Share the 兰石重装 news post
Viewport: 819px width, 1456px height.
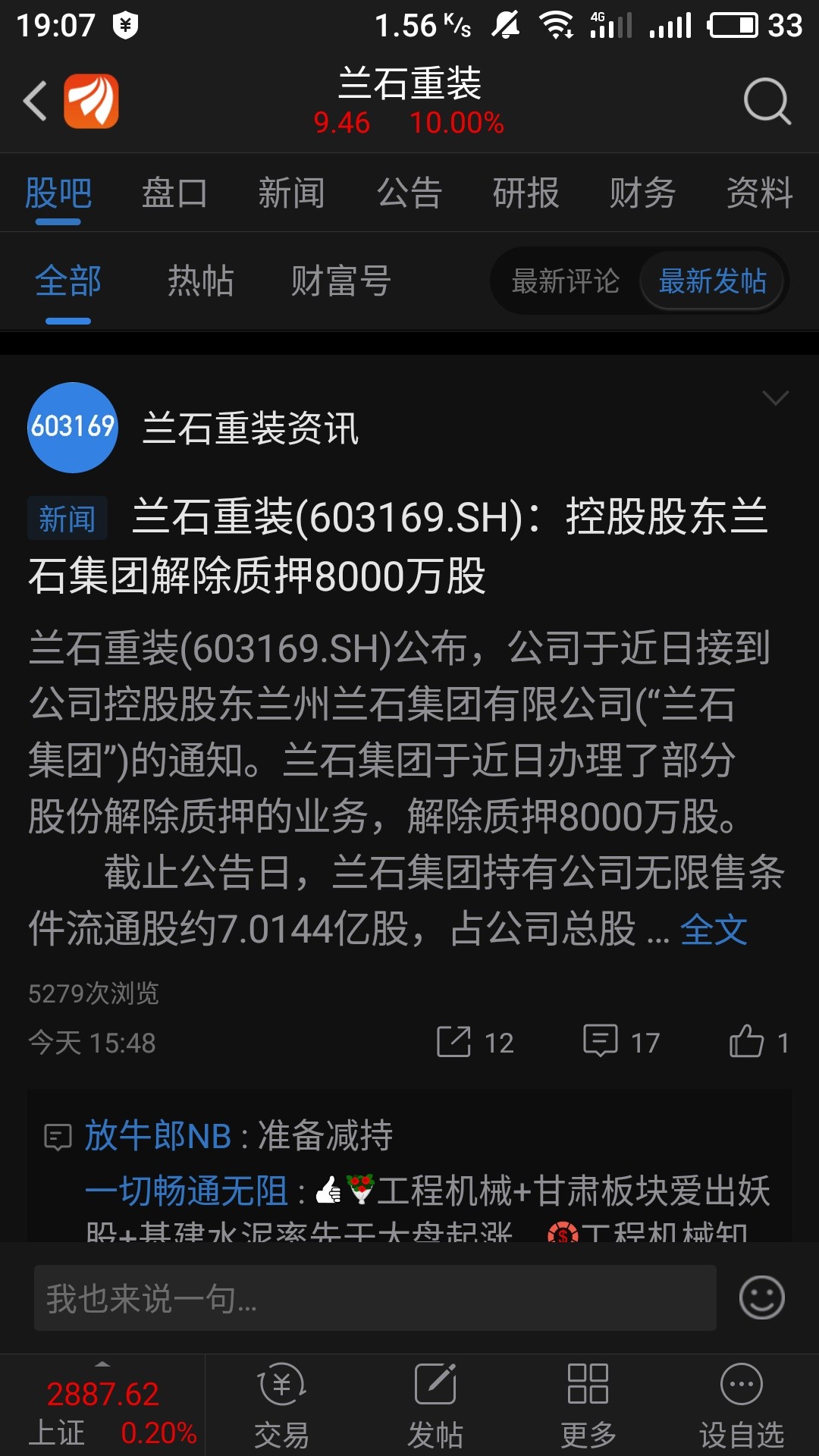point(475,1042)
